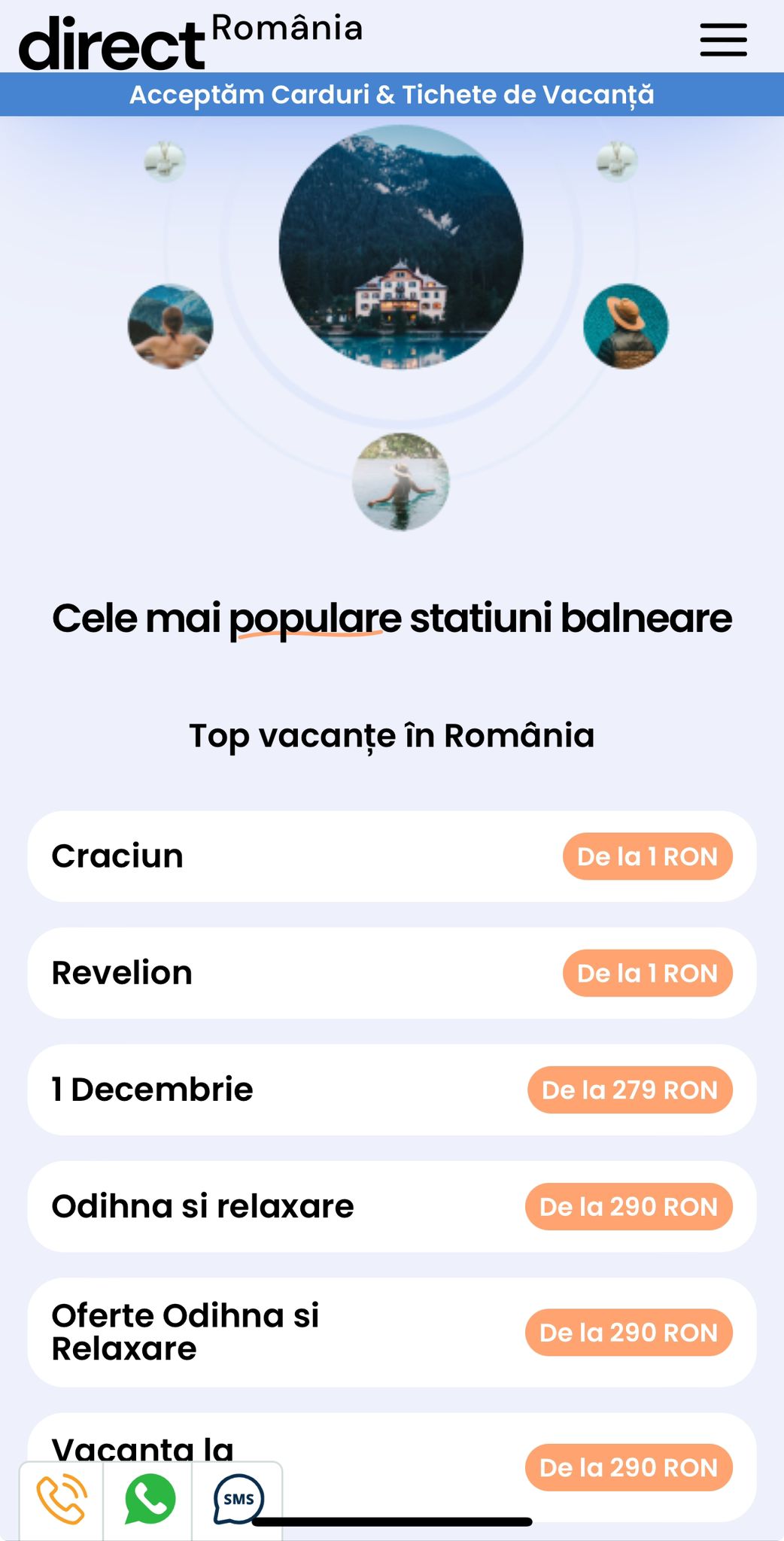Call via the phone icon

tap(62, 1500)
